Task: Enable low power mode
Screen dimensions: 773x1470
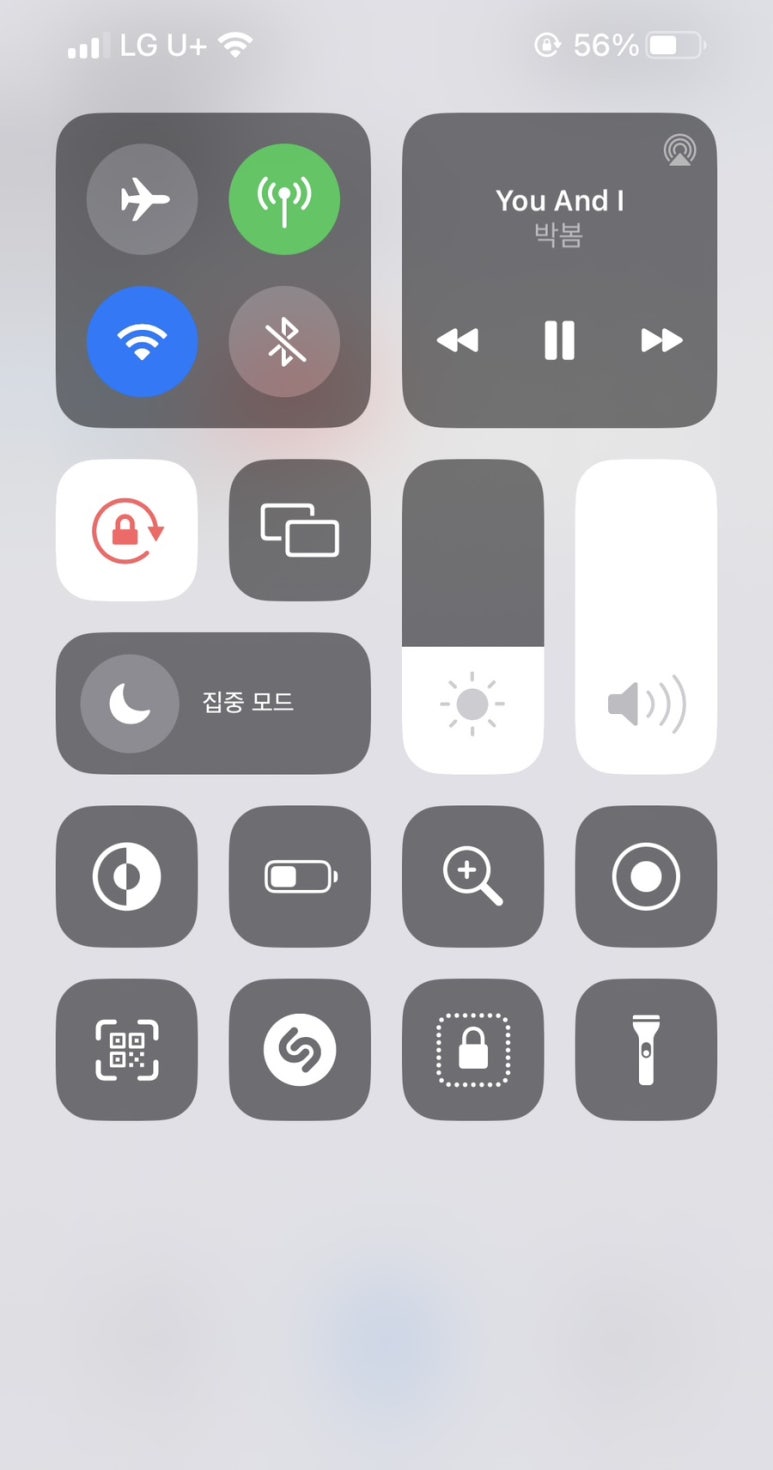Action: [x=299, y=876]
